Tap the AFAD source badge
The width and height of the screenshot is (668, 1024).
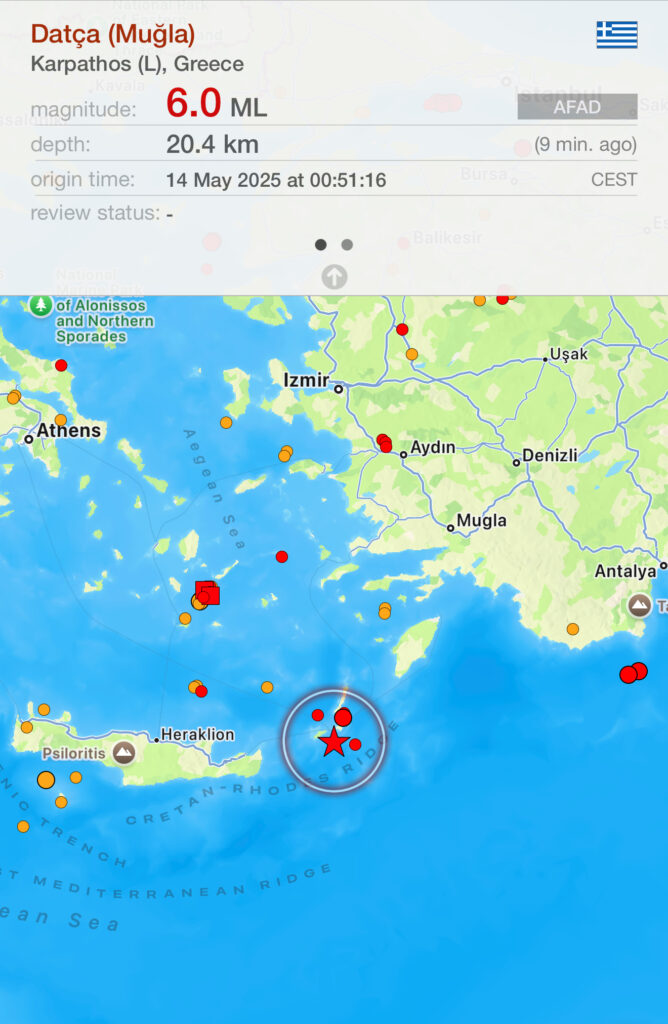coord(577,107)
